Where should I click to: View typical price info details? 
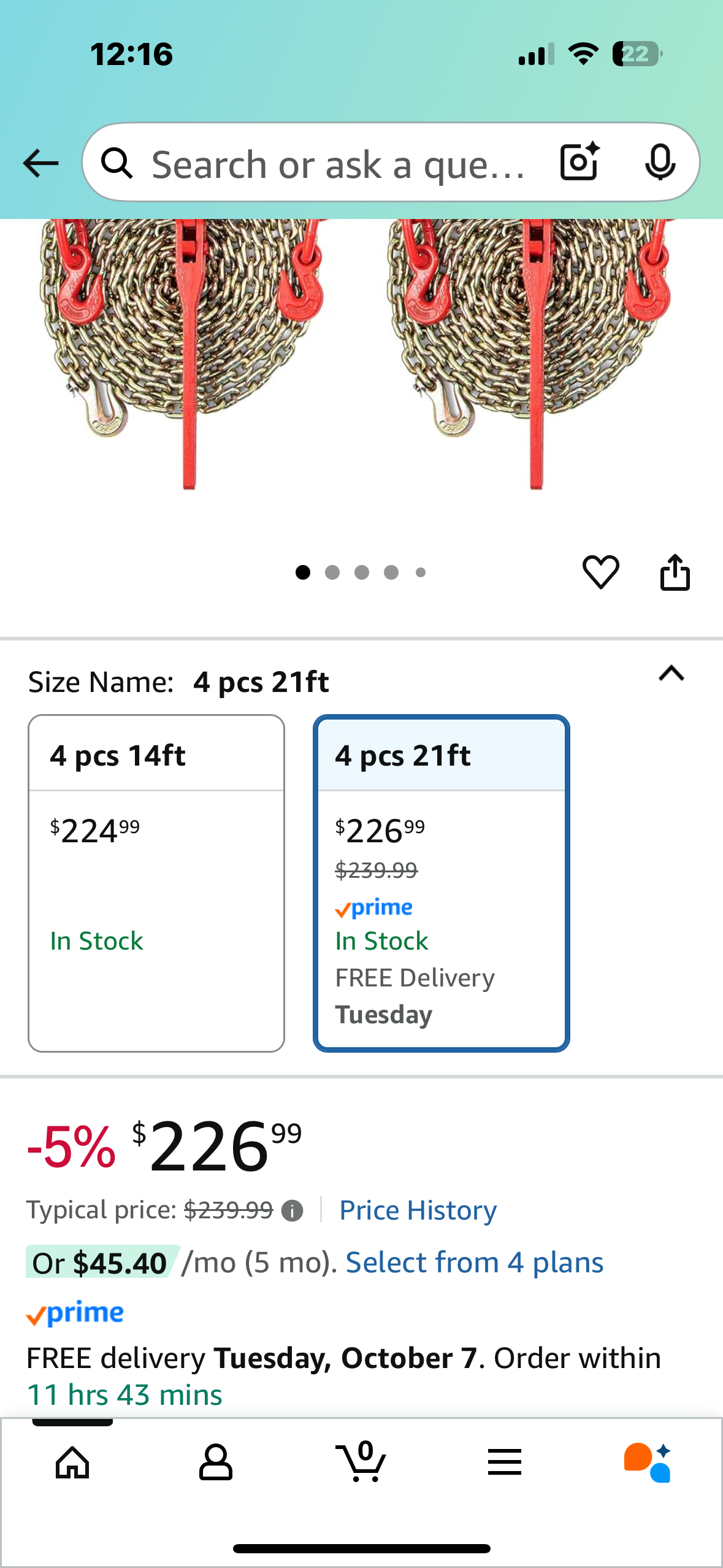[293, 1211]
